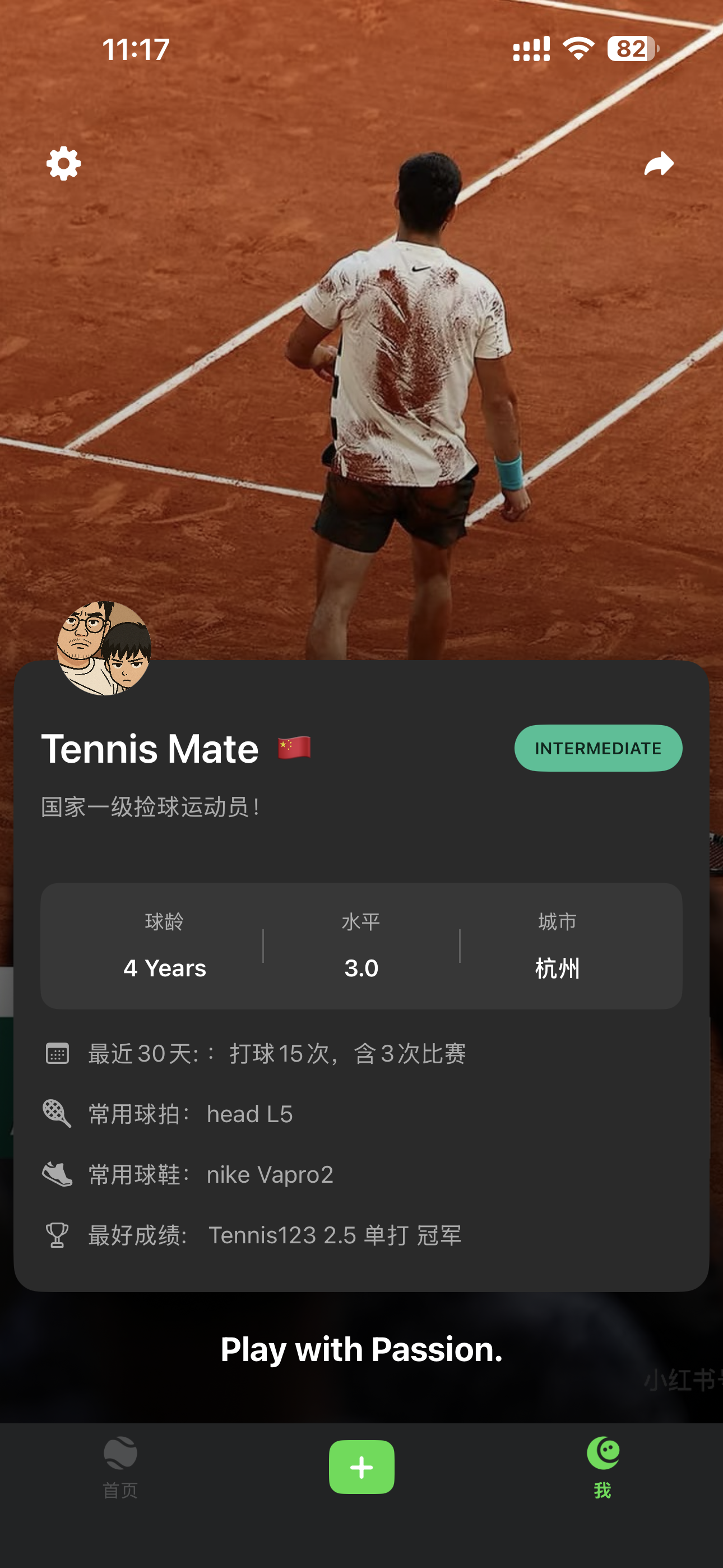This screenshot has height=1568, width=723.
Task: Open the profile avatar picture
Action: 104,648
